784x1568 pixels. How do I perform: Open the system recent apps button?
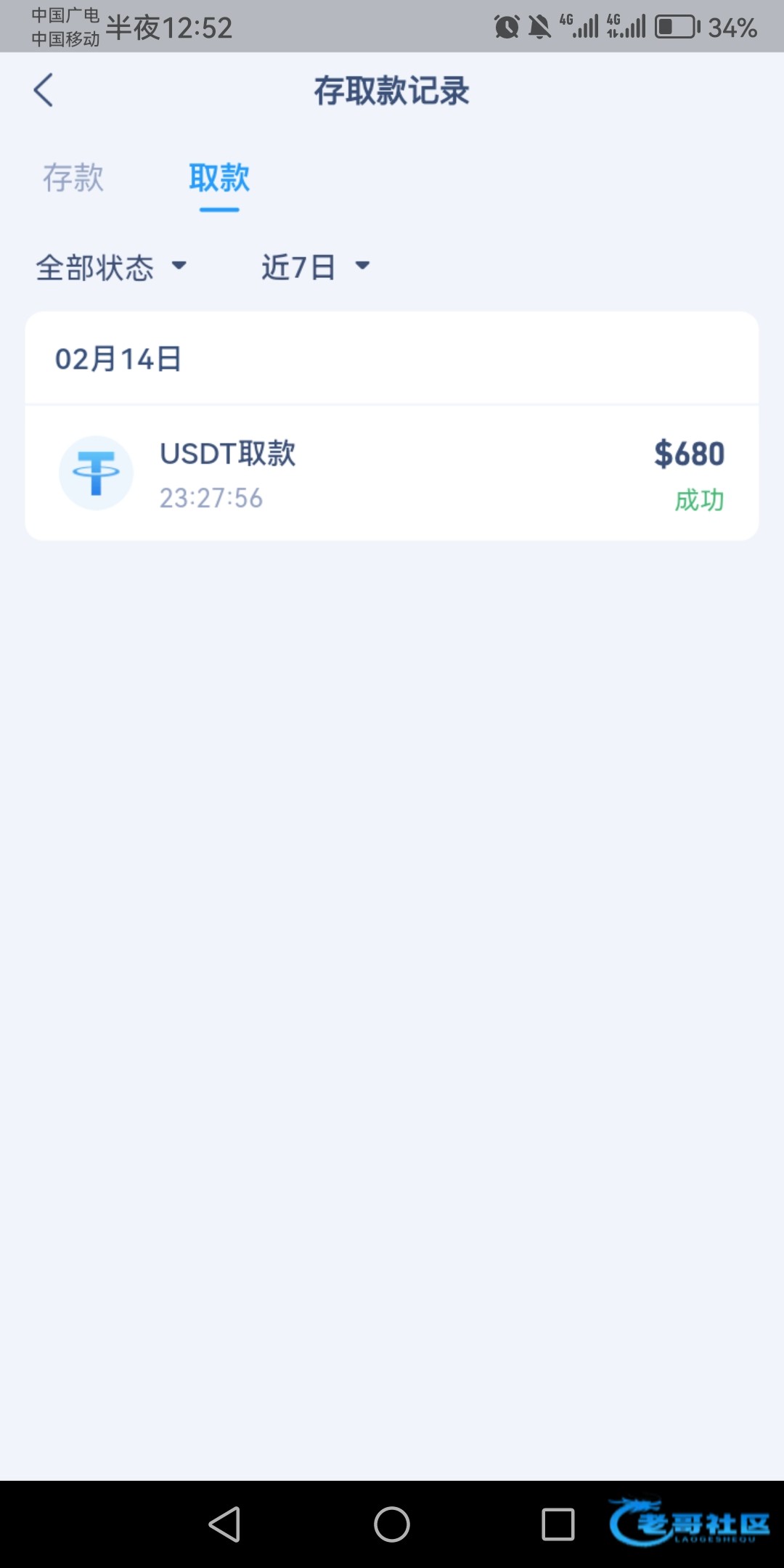point(558,1524)
